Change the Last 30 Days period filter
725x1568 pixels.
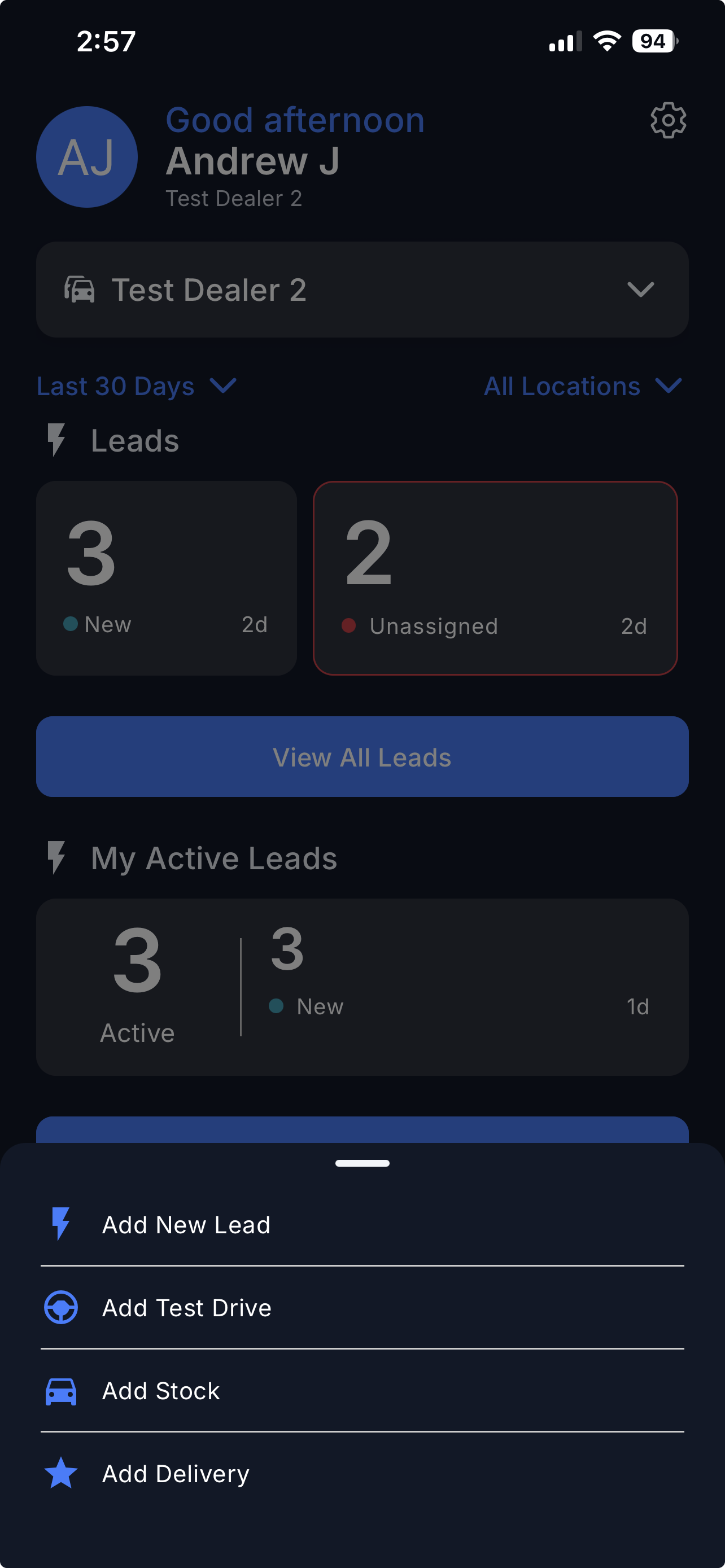point(136,386)
